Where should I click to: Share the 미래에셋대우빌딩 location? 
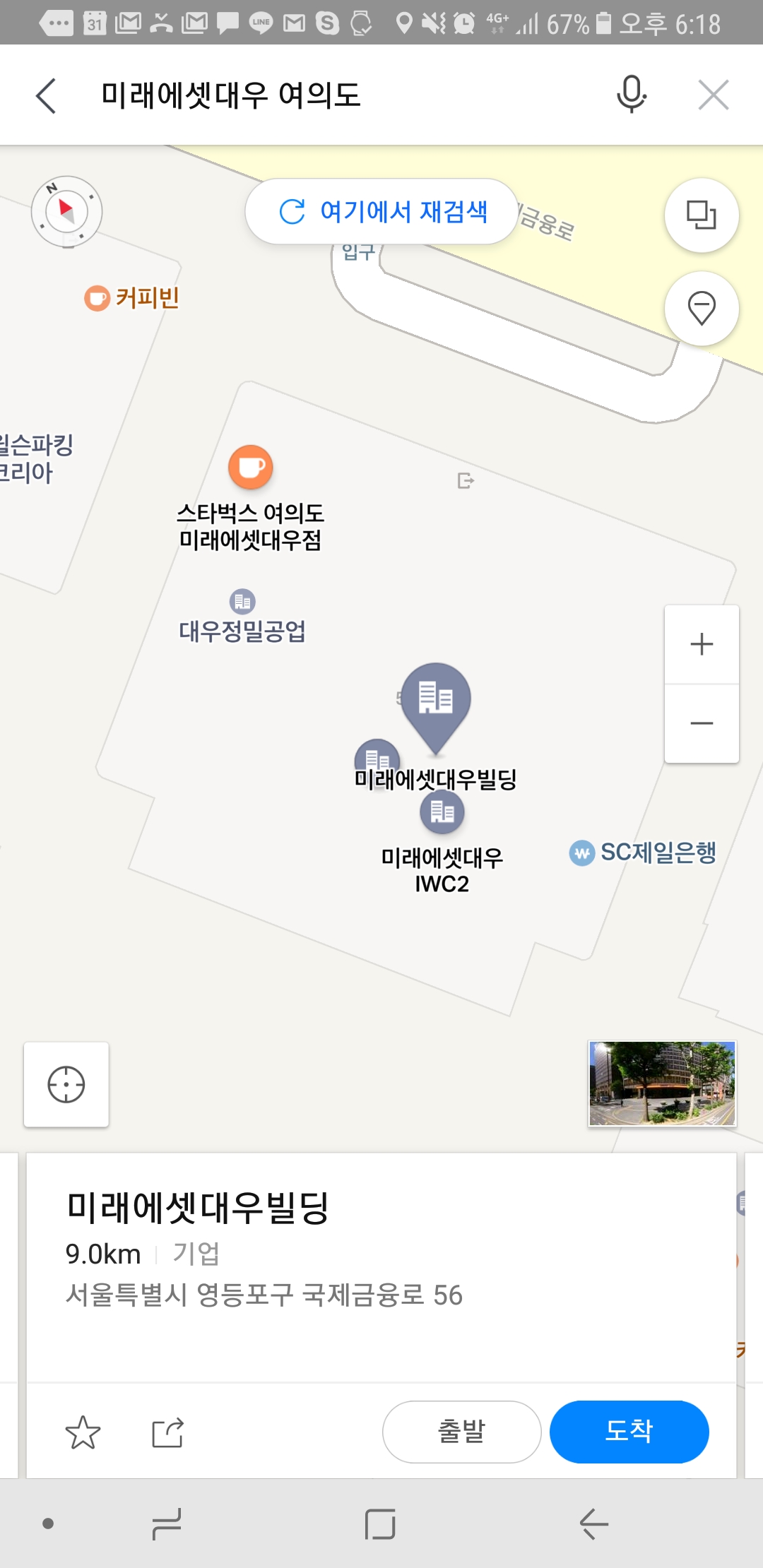point(168,1432)
